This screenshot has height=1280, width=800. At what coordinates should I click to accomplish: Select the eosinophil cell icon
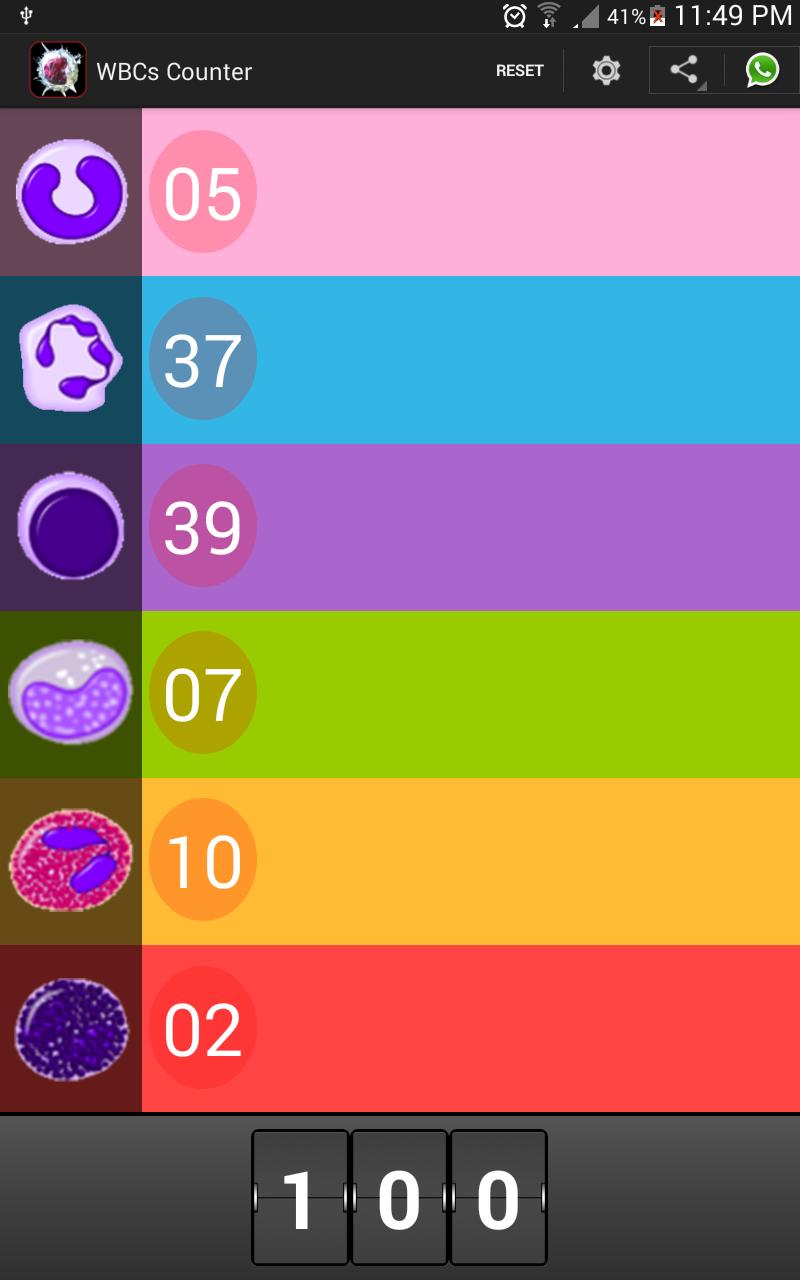(x=70, y=859)
